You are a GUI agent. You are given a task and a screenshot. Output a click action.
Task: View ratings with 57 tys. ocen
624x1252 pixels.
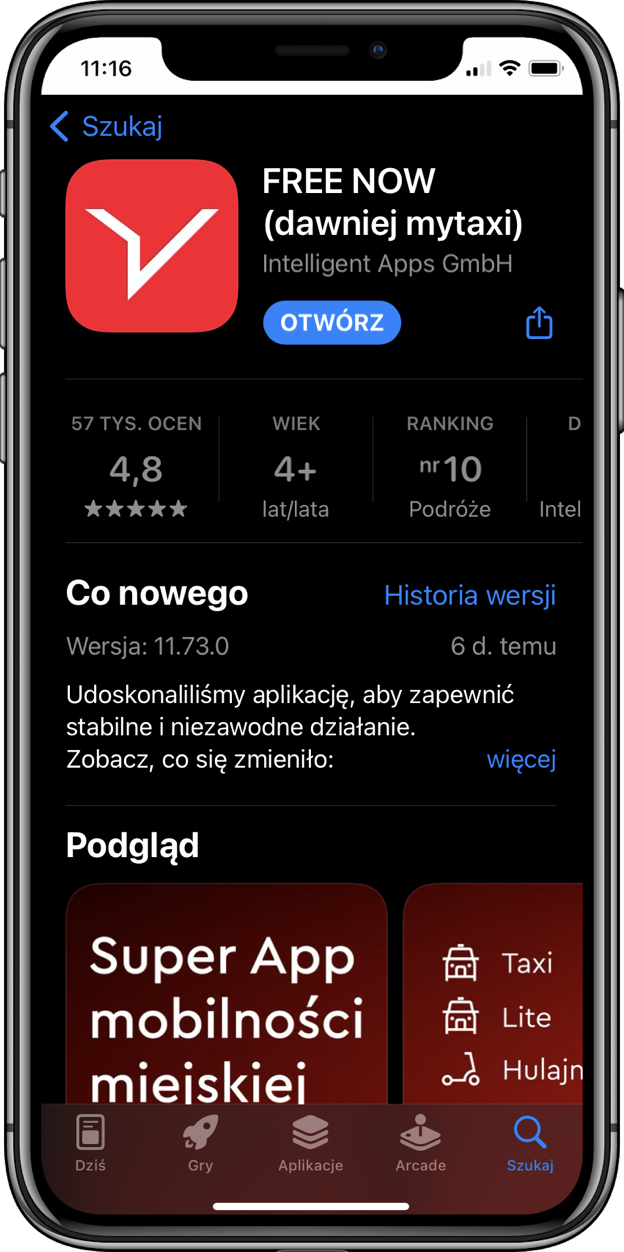click(136, 467)
